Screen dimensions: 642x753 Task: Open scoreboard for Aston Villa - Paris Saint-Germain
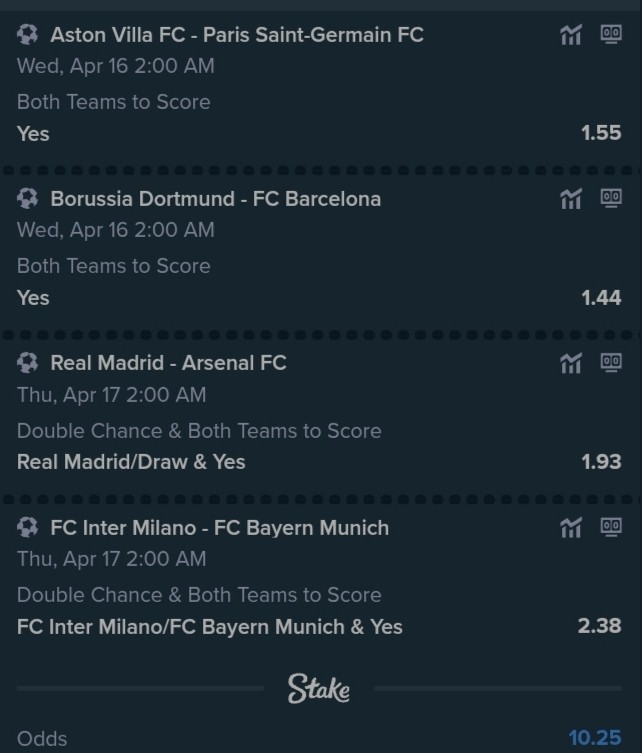pos(610,35)
